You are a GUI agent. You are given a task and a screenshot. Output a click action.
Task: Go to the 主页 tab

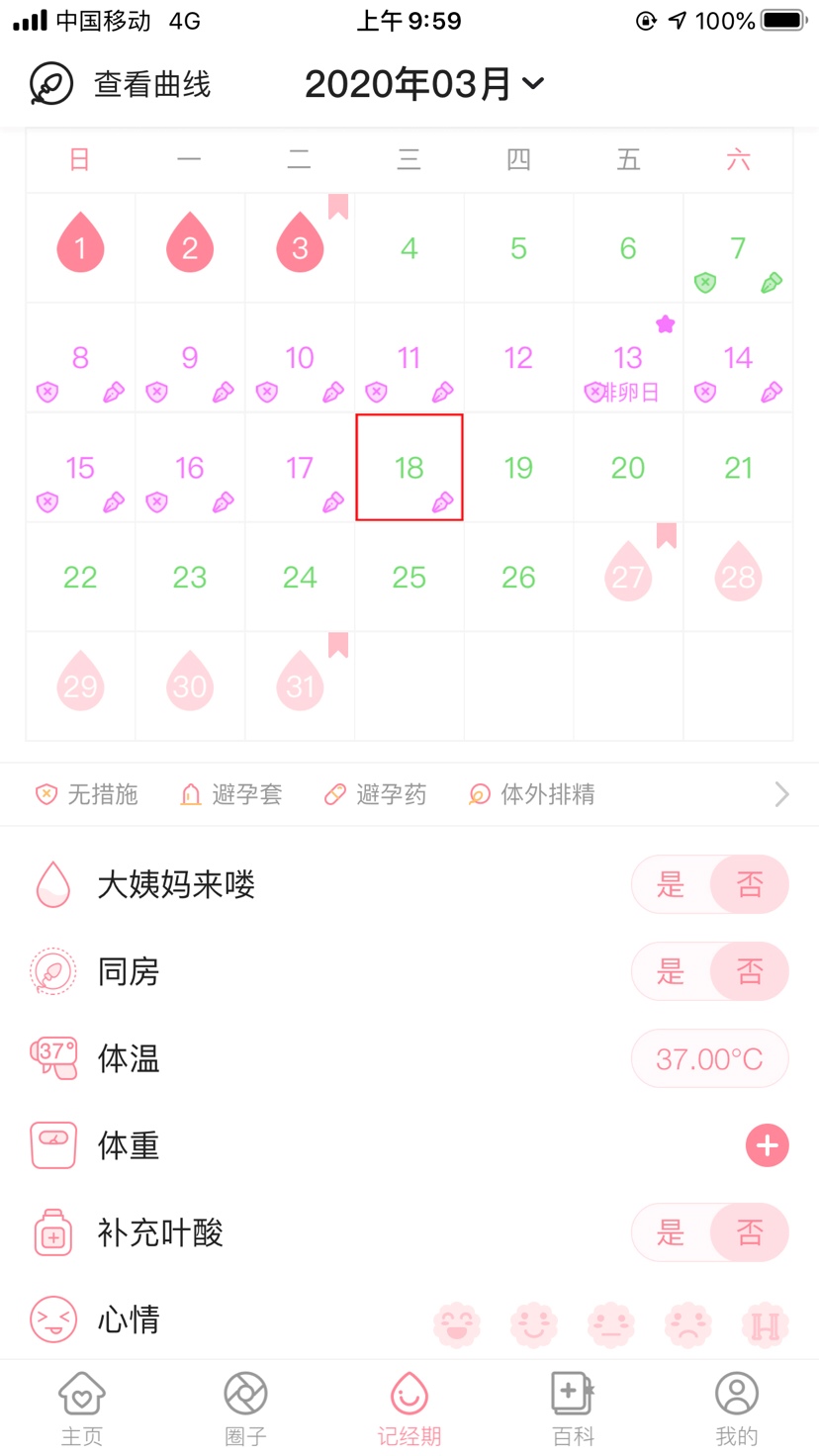81,1409
